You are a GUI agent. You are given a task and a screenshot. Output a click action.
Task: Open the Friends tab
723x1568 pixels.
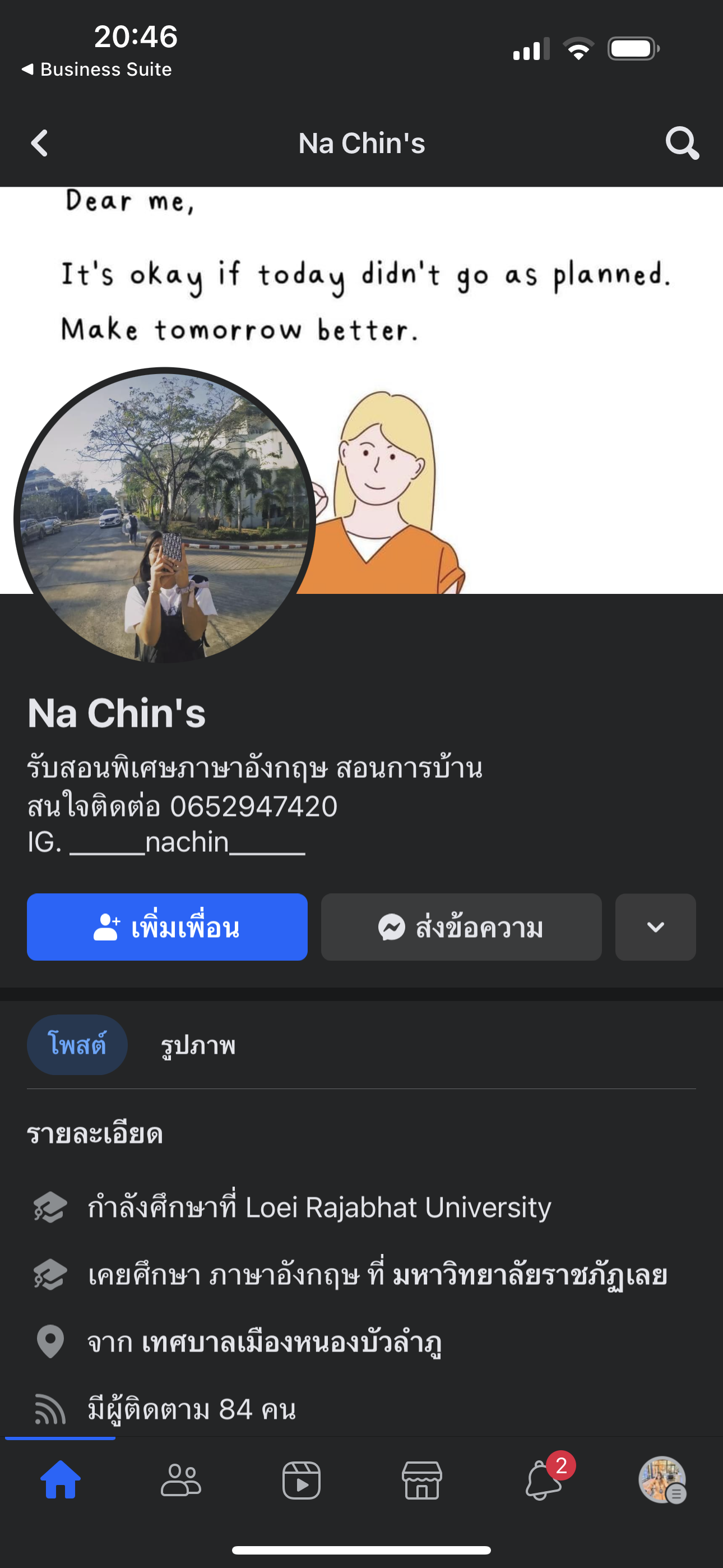(x=180, y=1480)
